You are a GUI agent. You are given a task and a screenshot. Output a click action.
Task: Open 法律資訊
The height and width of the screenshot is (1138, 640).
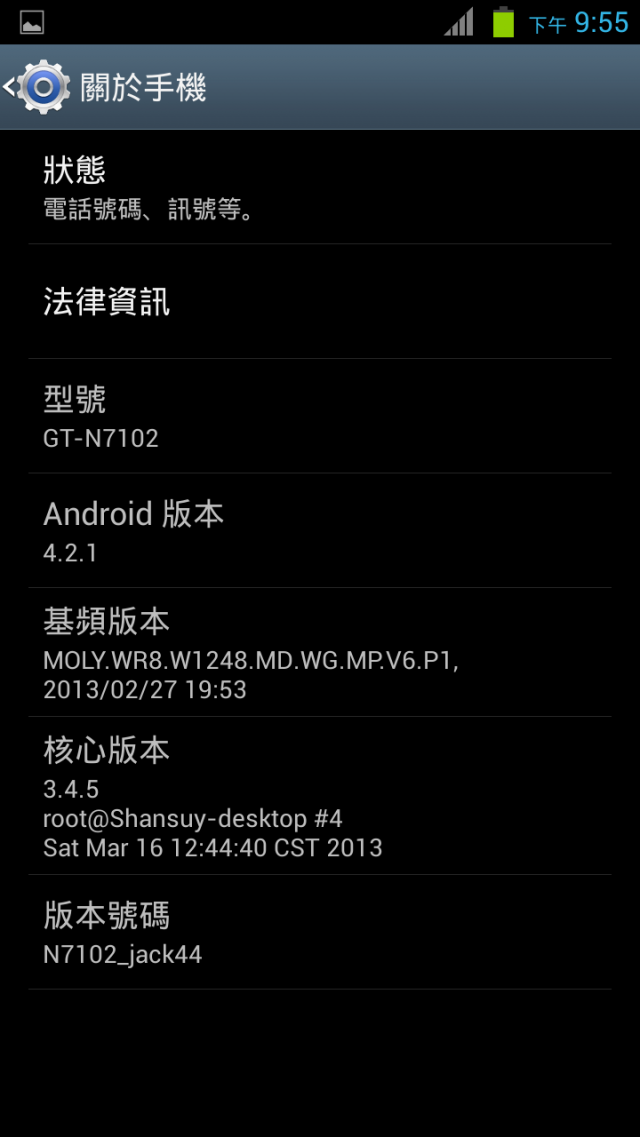click(x=320, y=301)
